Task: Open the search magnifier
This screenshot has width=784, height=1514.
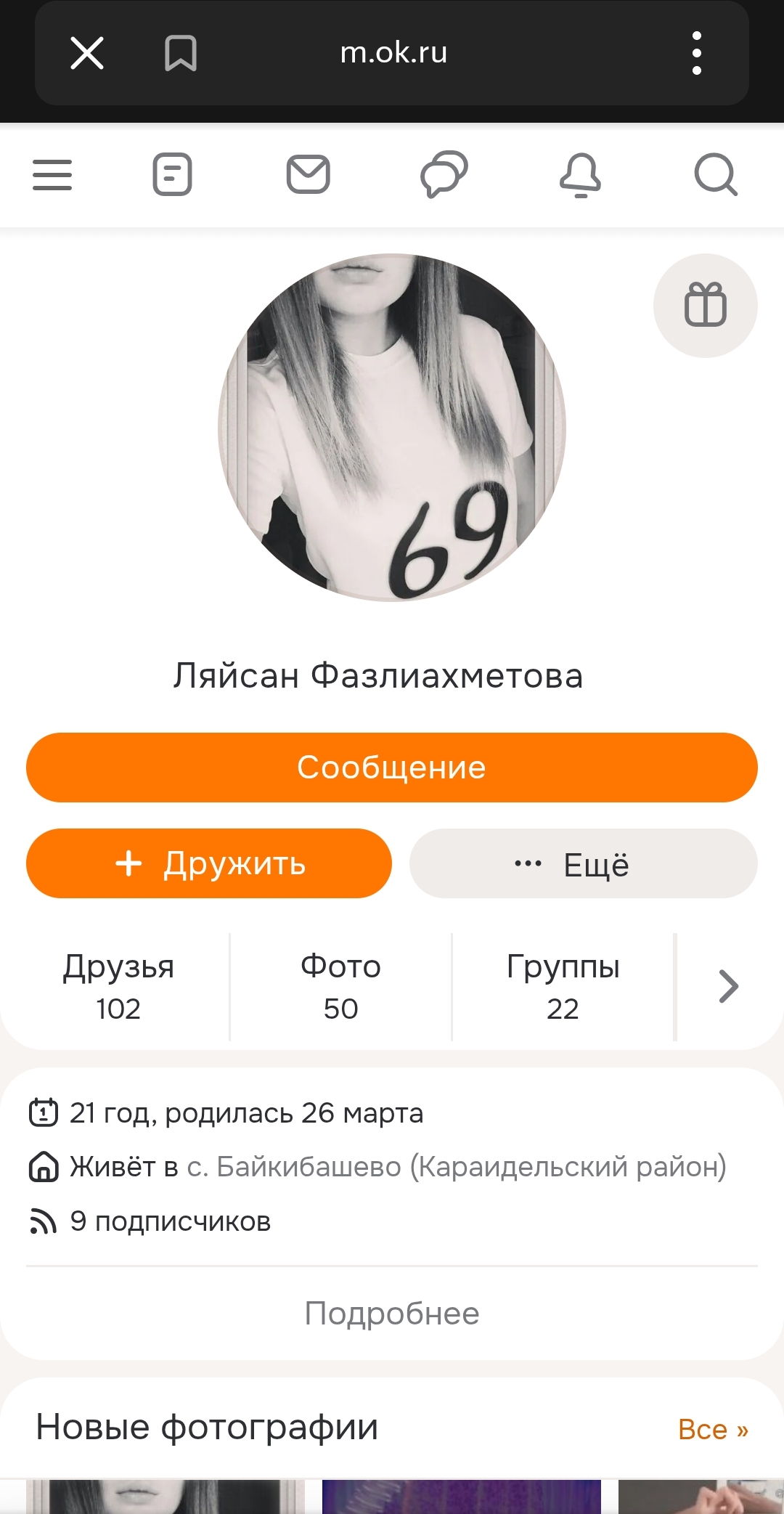Action: click(716, 175)
